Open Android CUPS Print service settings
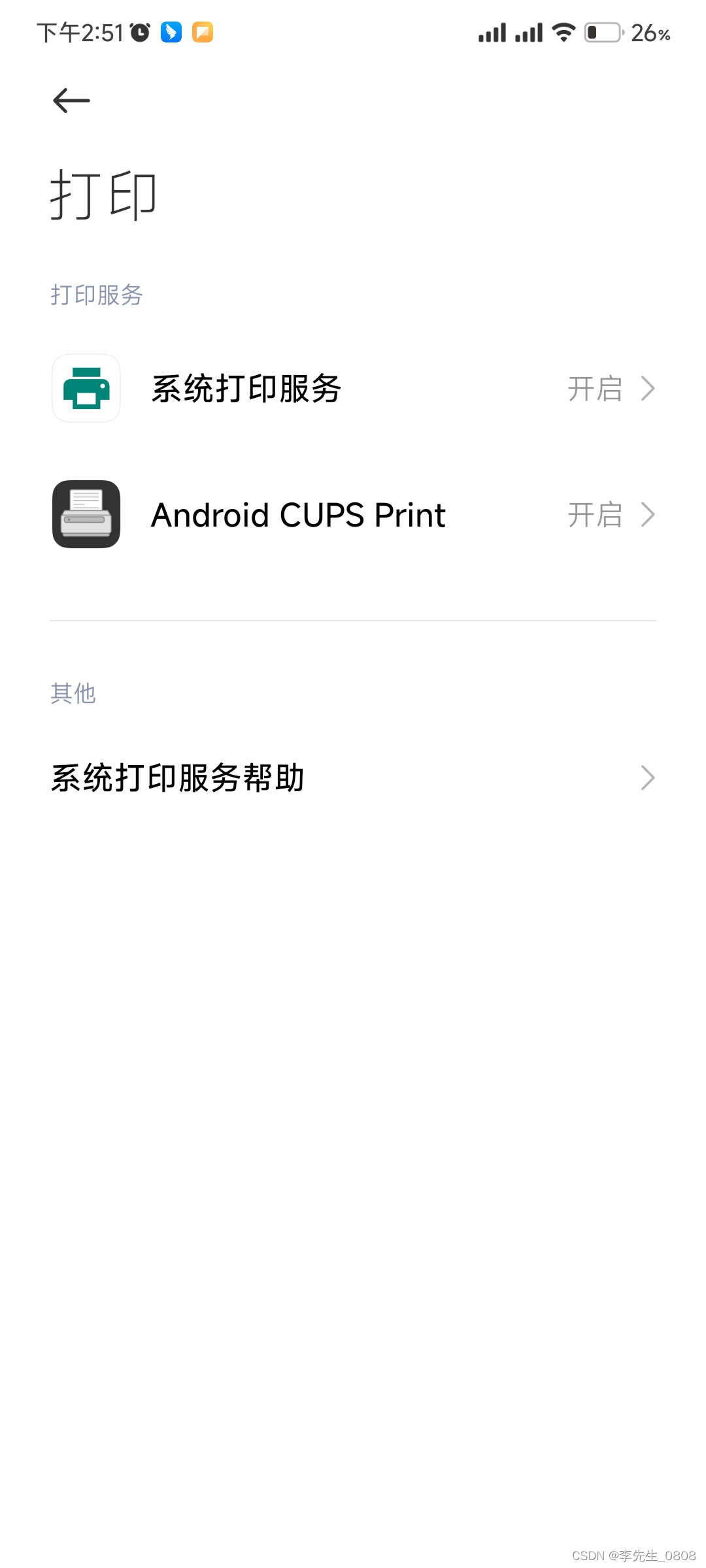Screen dimensions: 706x1568 pos(353,515)
